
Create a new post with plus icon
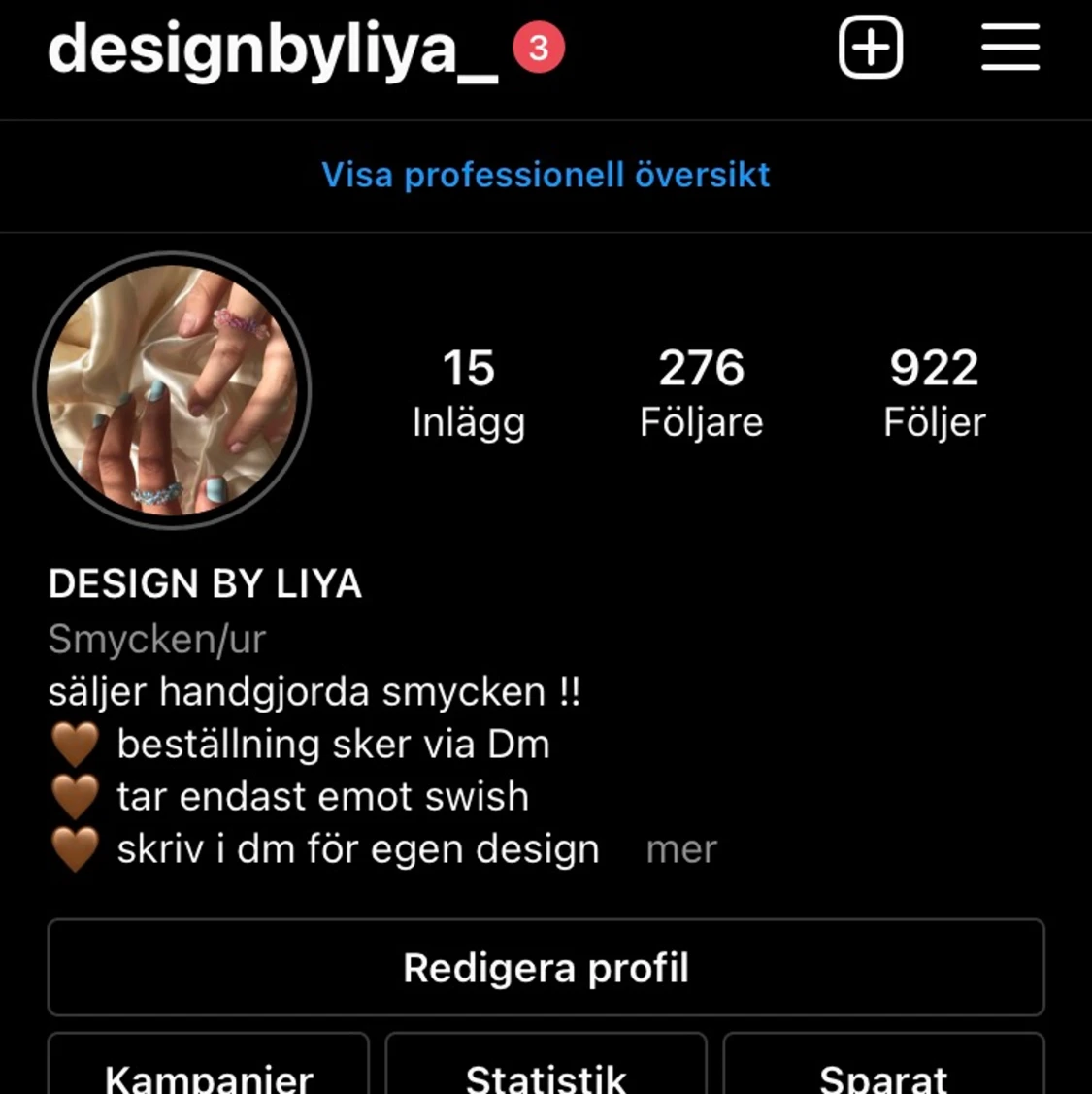(x=870, y=48)
